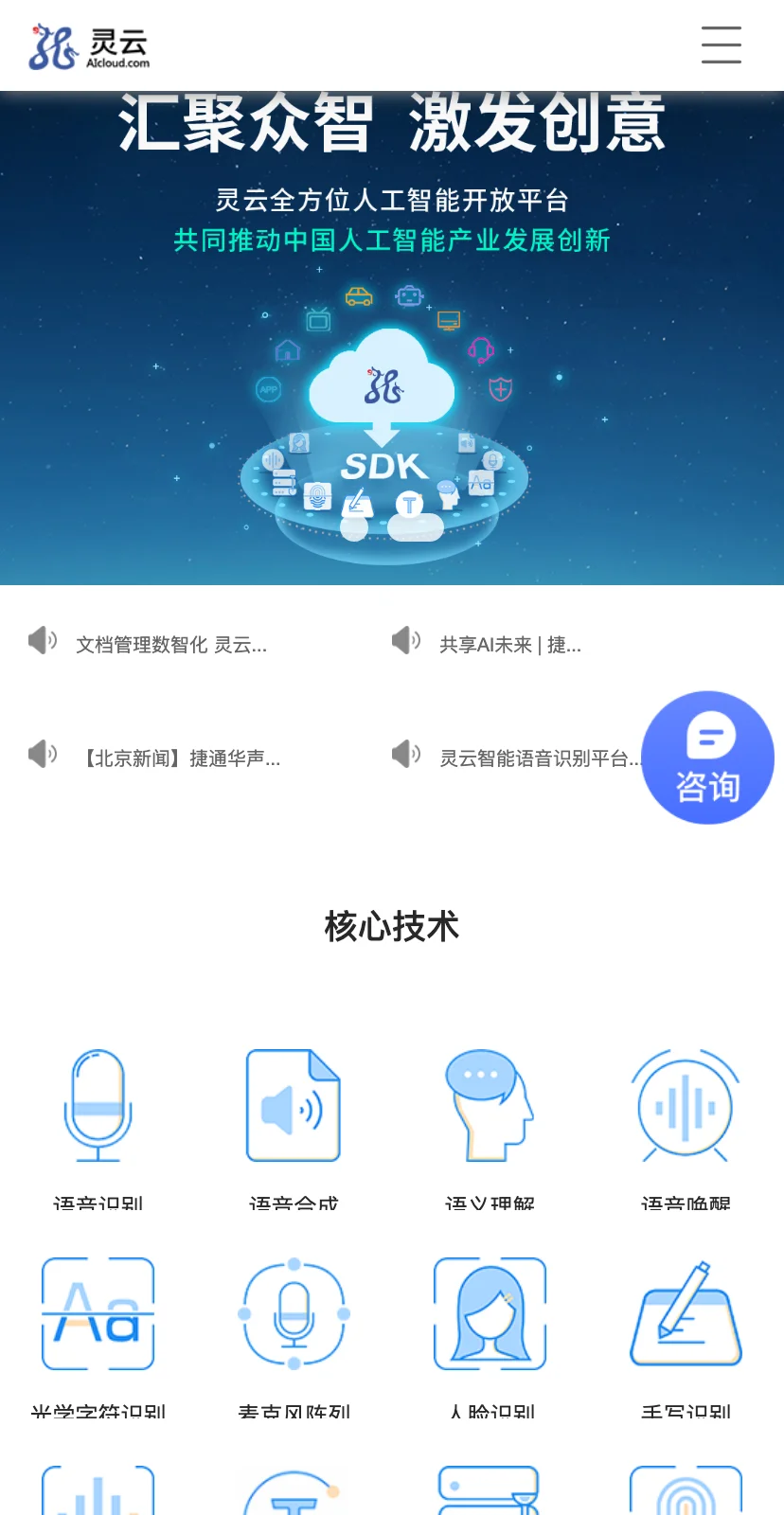Select 语音识别 microphone technology tile
Viewport: 784px width, 1515px height.
[98, 1129]
